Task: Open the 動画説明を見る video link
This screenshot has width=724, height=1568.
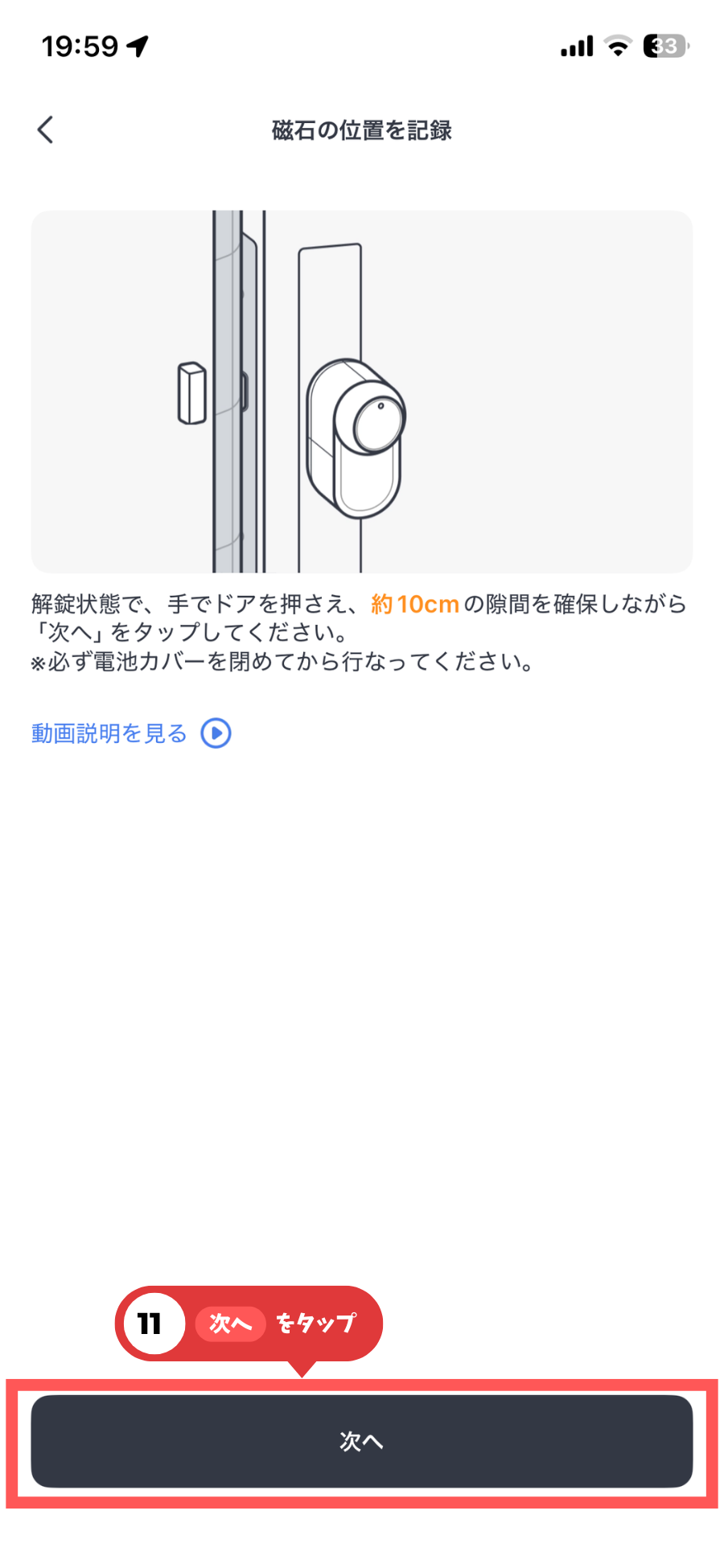Action: (130, 733)
